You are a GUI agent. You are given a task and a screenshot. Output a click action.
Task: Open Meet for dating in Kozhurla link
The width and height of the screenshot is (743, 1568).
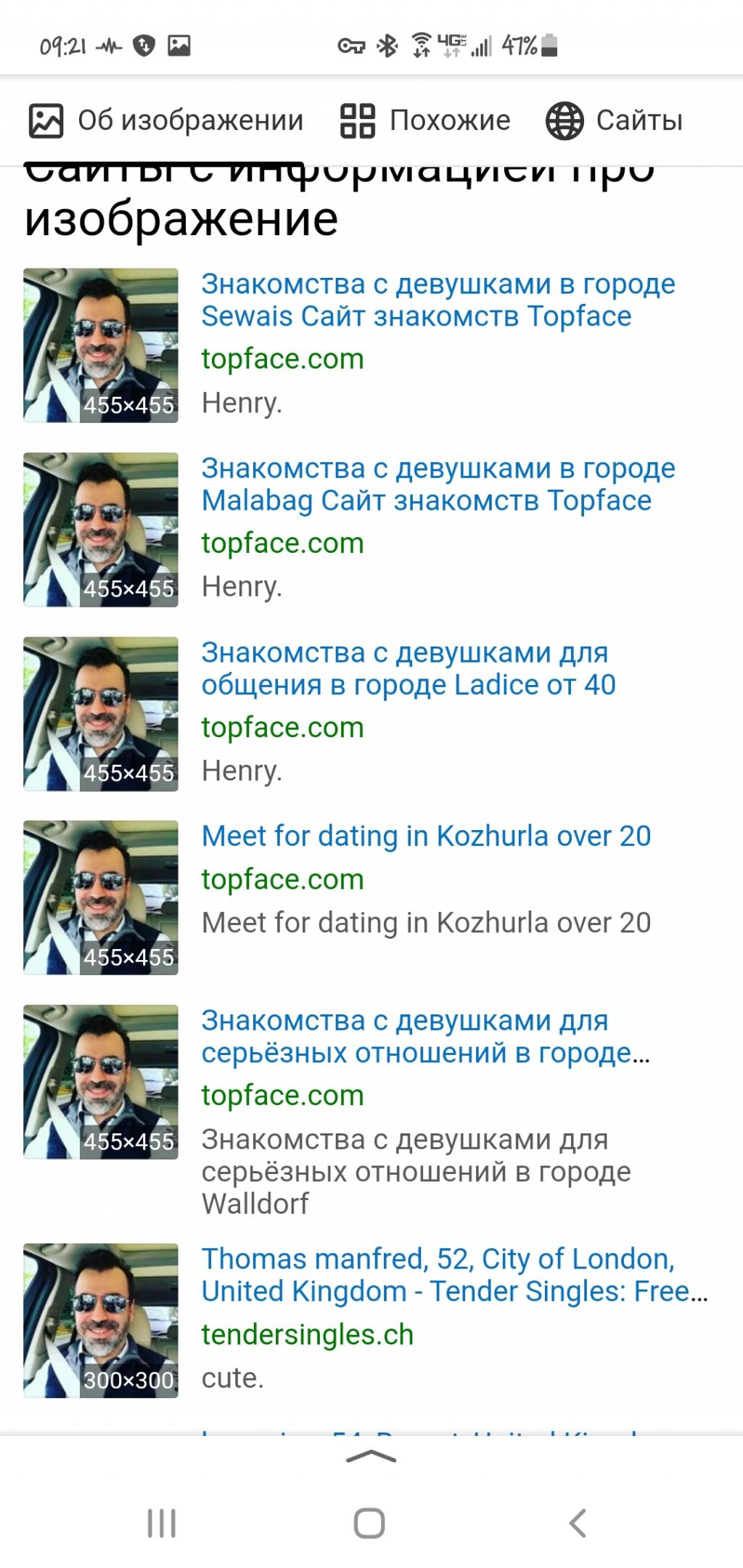click(426, 836)
